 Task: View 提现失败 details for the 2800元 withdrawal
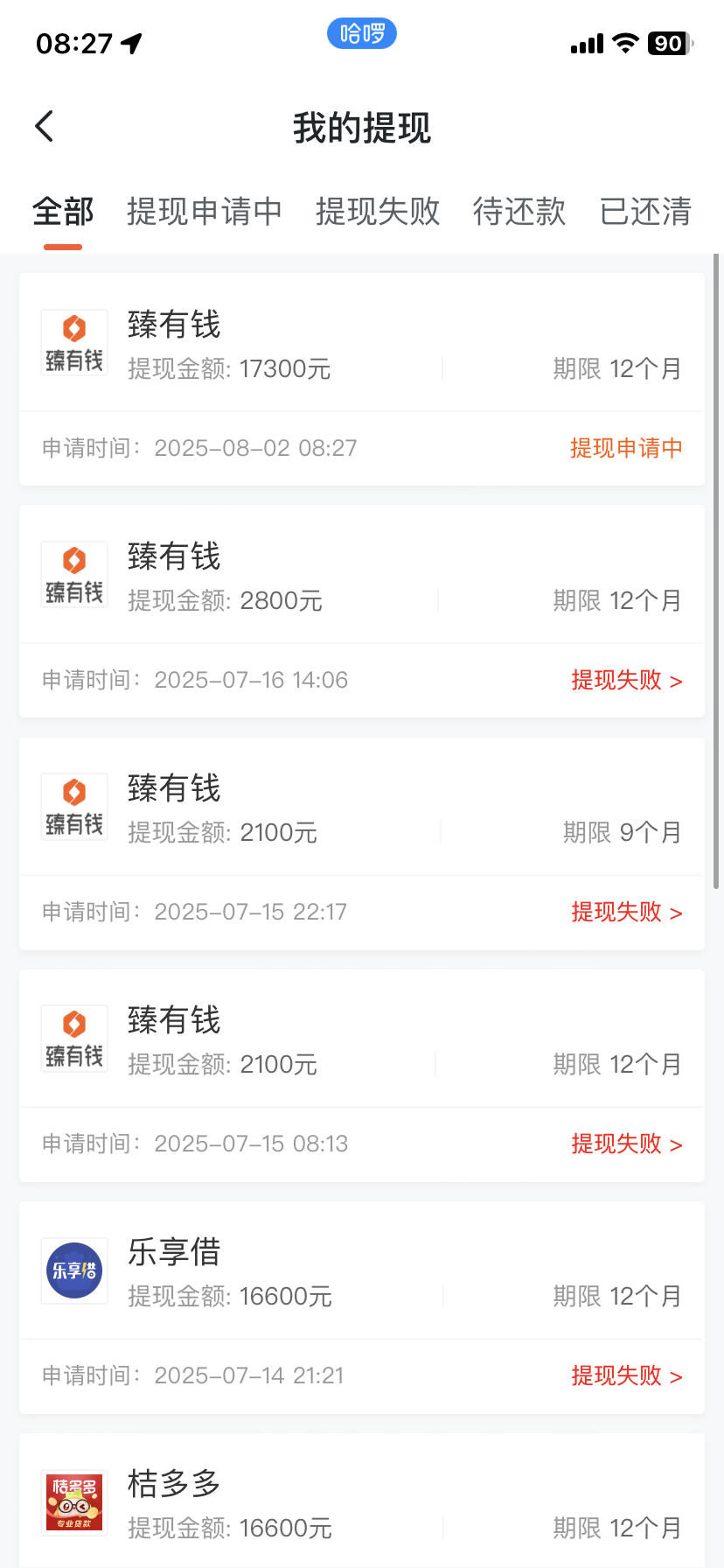pyautogui.click(x=626, y=680)
